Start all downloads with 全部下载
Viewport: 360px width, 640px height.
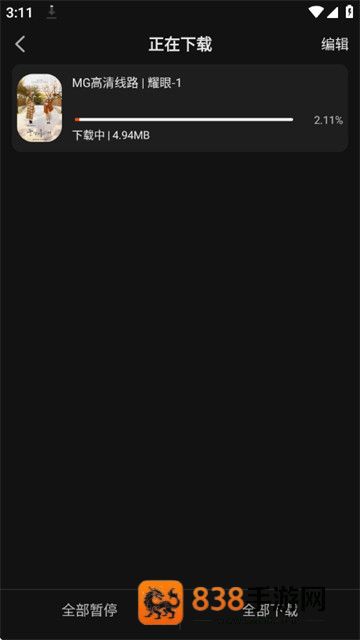coord(270,611)
